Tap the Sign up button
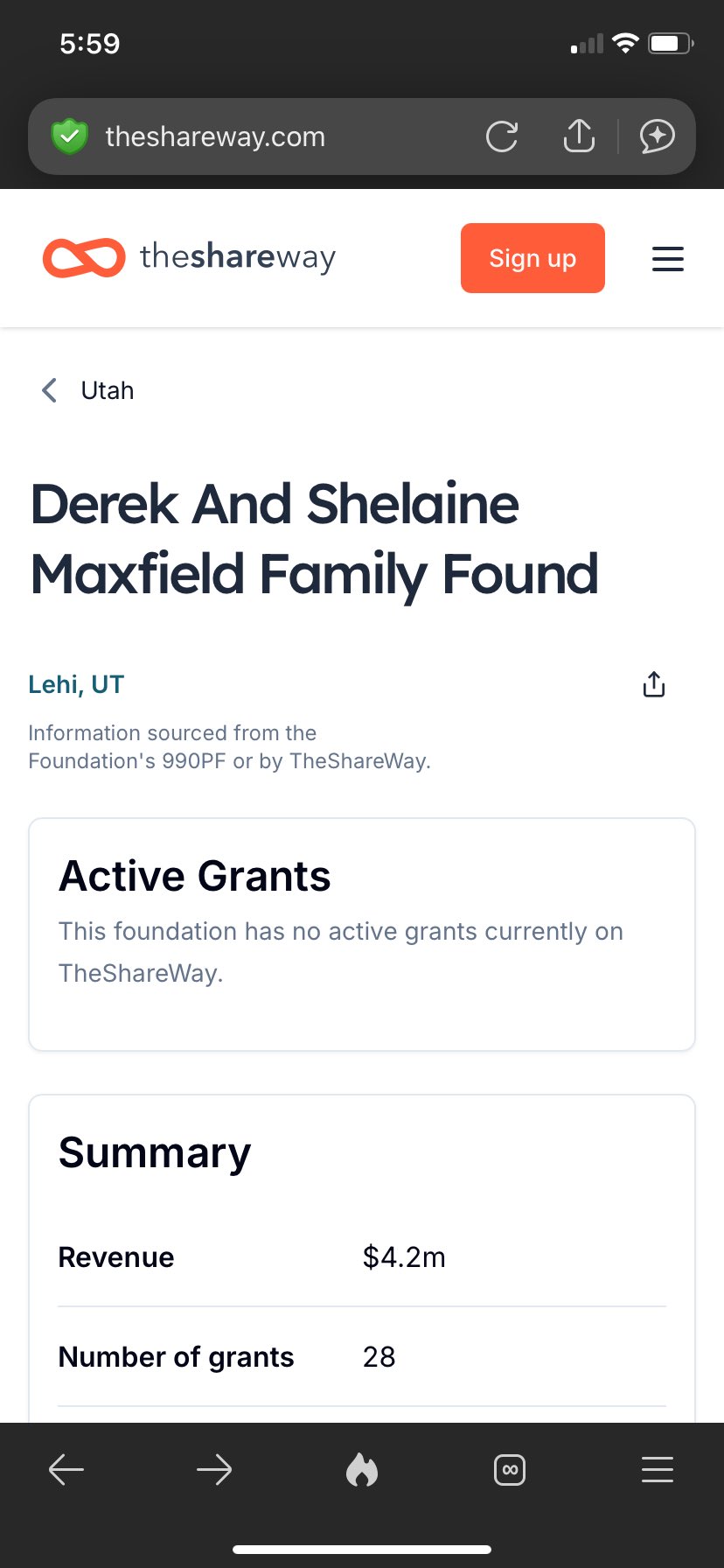The height and width of the screenshot is (1568, 724). 533,258
